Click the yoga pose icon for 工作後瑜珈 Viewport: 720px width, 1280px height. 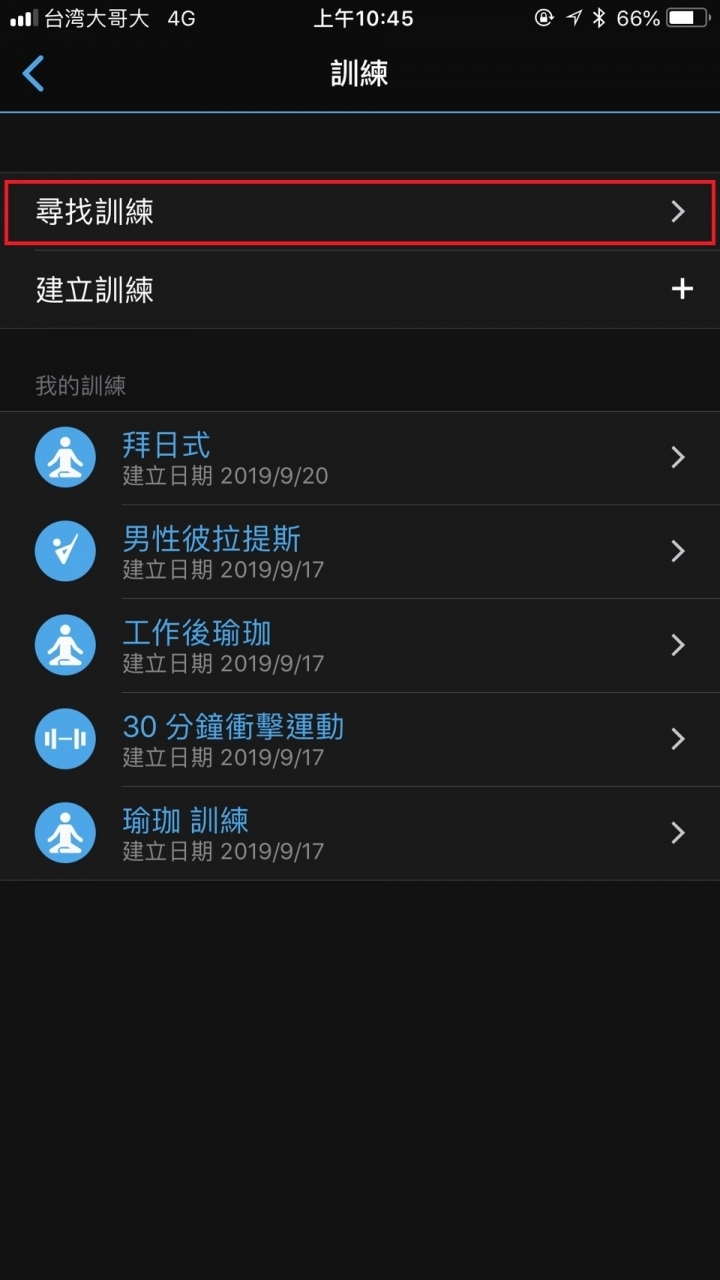coord(65,645)
